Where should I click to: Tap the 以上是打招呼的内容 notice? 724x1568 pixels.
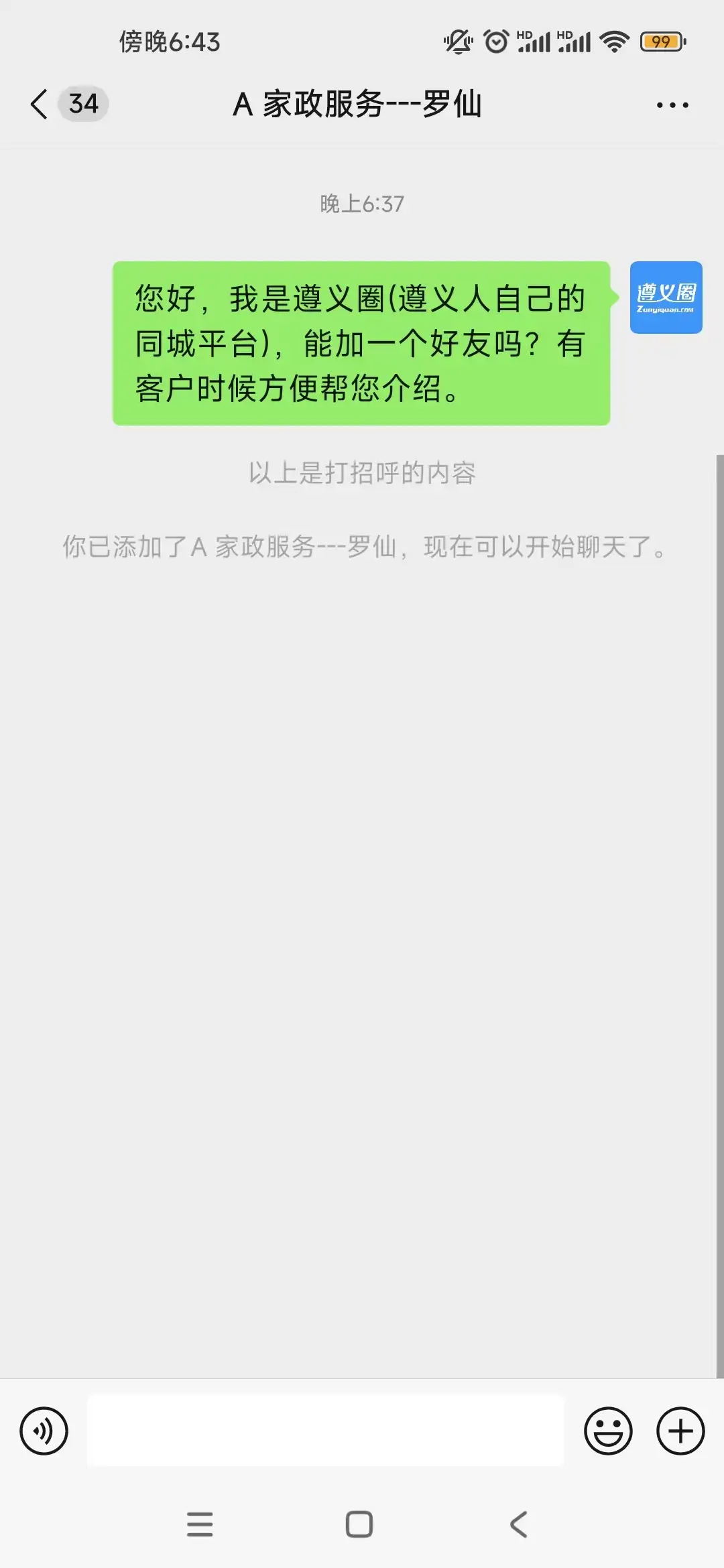362,472
